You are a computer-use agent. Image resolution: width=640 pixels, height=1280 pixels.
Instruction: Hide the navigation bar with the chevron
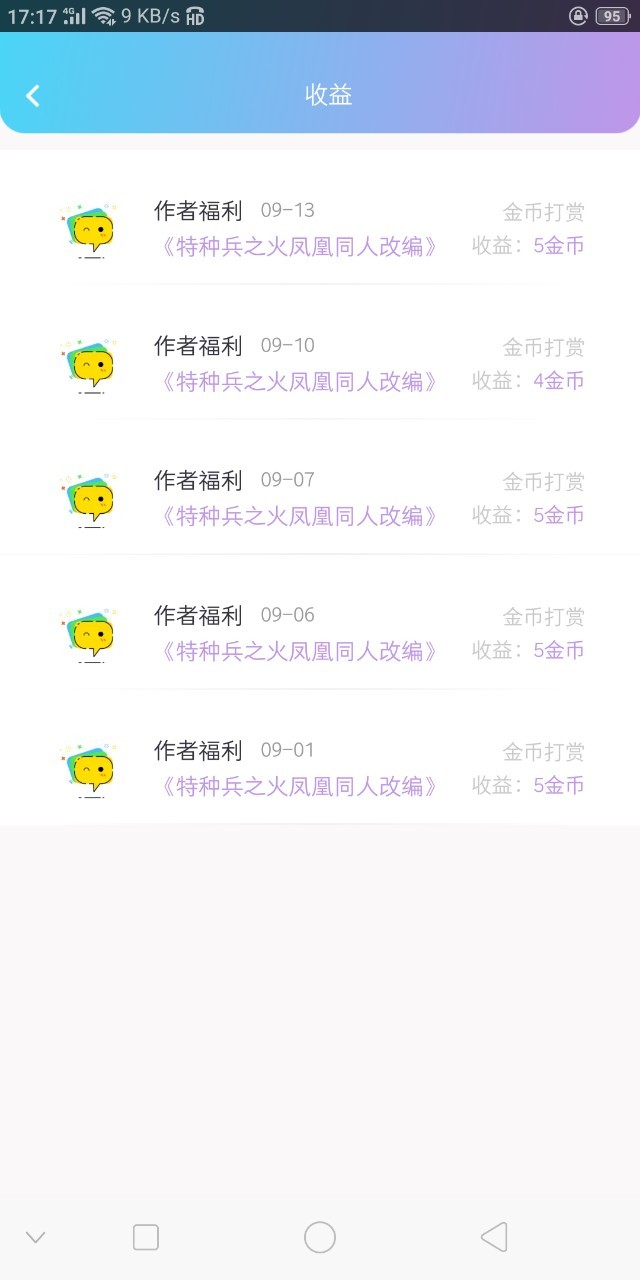click(36, 1237)
